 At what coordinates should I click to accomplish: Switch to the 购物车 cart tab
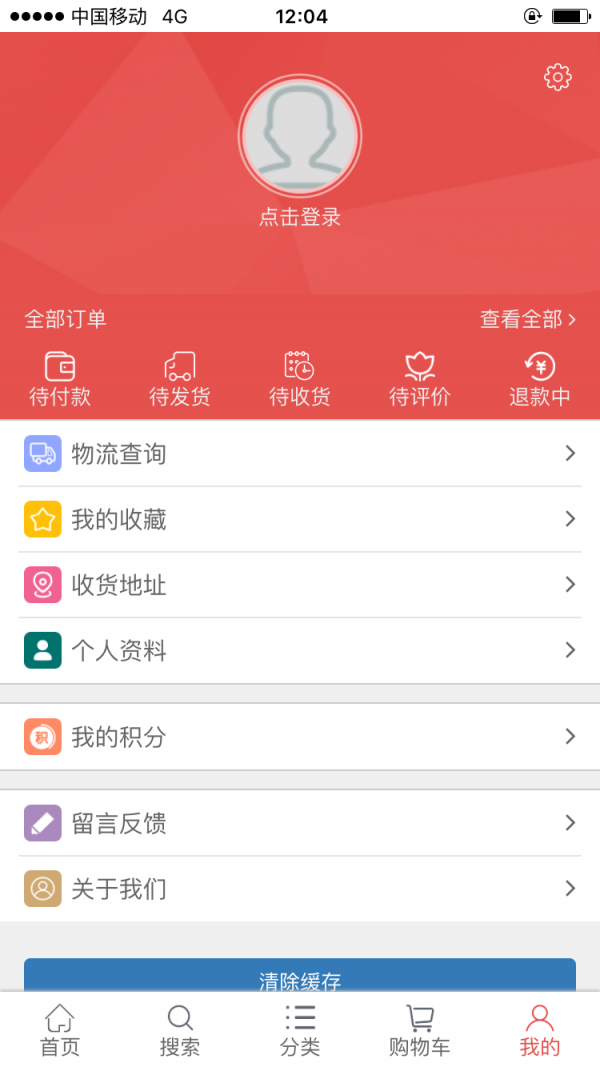(420, 1030)
